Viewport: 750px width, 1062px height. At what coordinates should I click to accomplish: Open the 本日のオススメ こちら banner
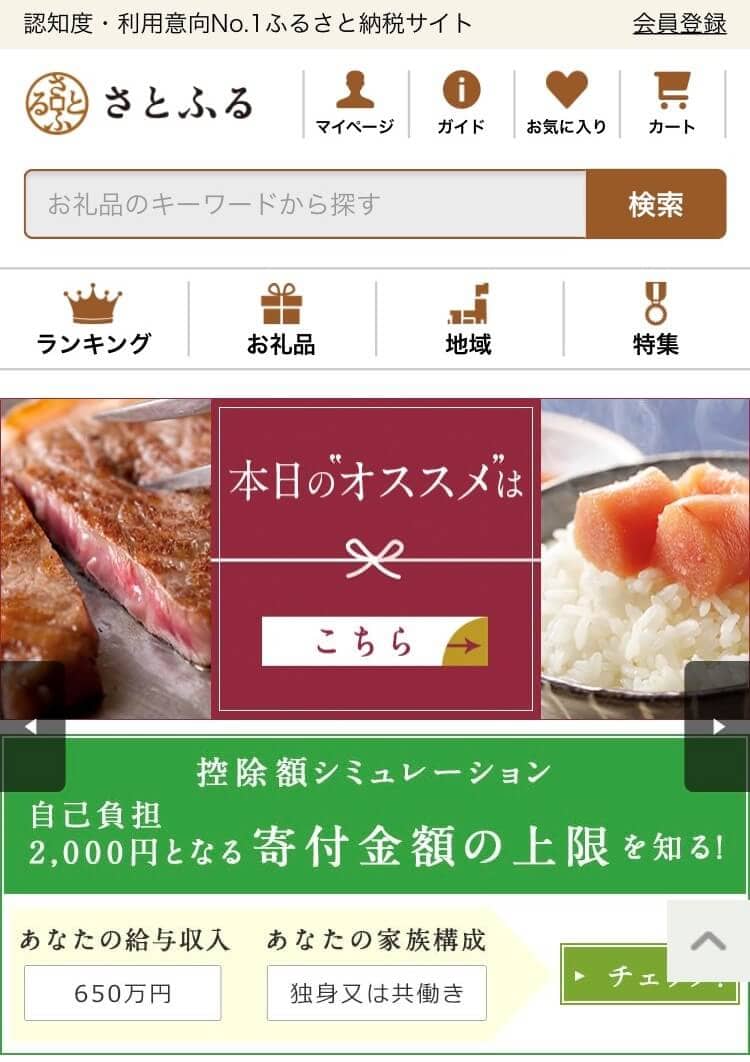[x=375, y=641]
